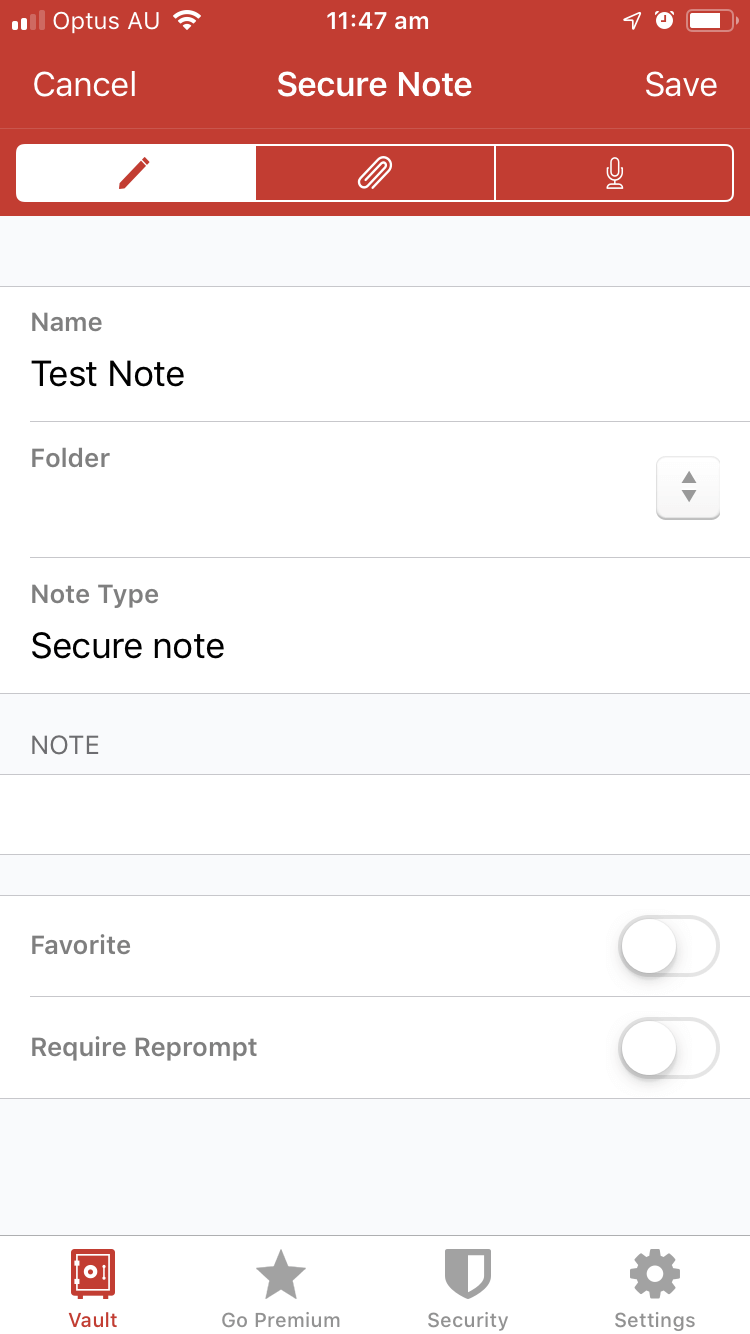Switch to the paperclip attachments tab
This screenshot has height=1334, width=750.
click(x=375, y=173)
